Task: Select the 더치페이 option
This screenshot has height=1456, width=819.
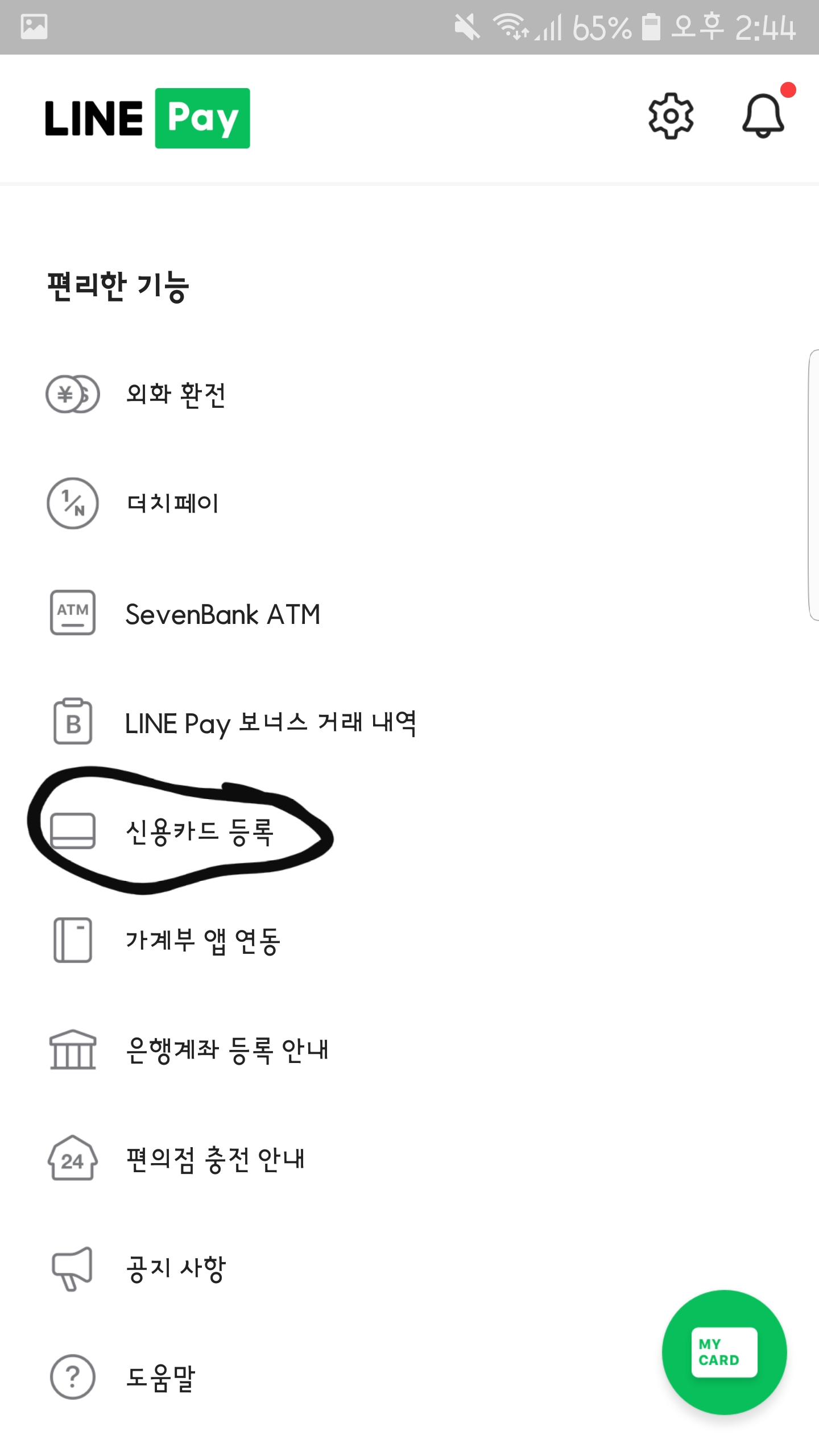Action: [172, 503]
